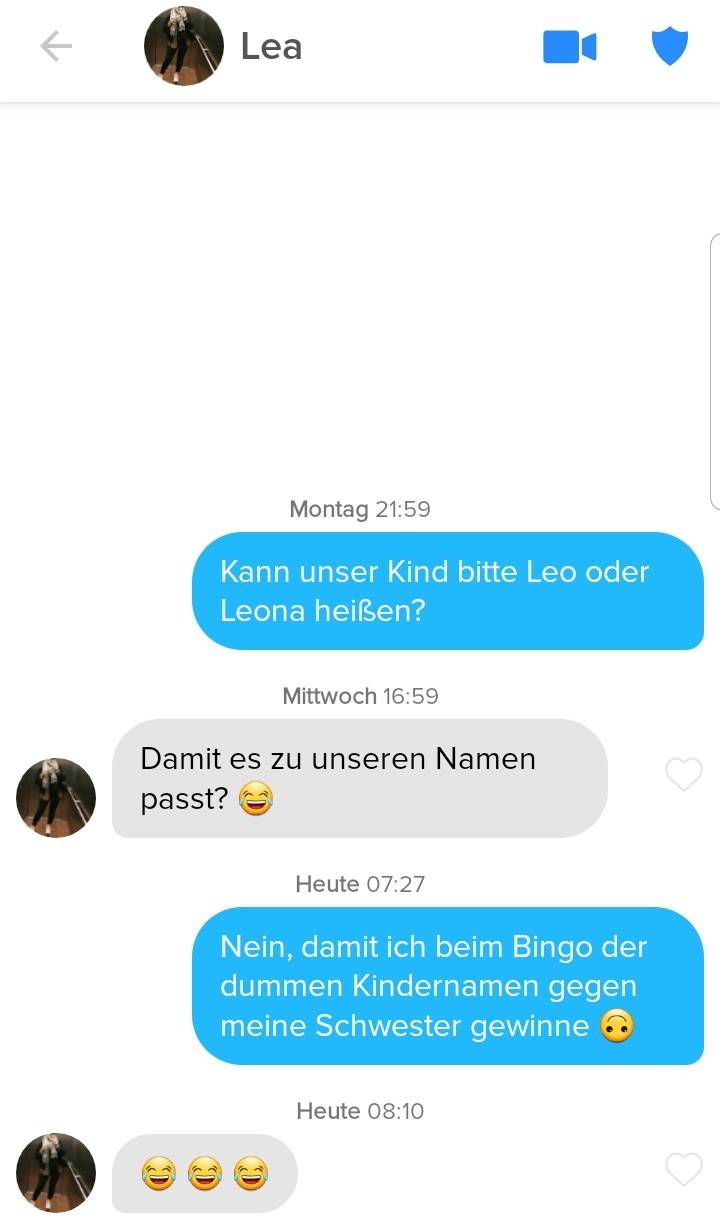This screenshot has width=720, height=1223.
Task: Tap Lea's name in the chat header
Action: [x=269, y=45]
